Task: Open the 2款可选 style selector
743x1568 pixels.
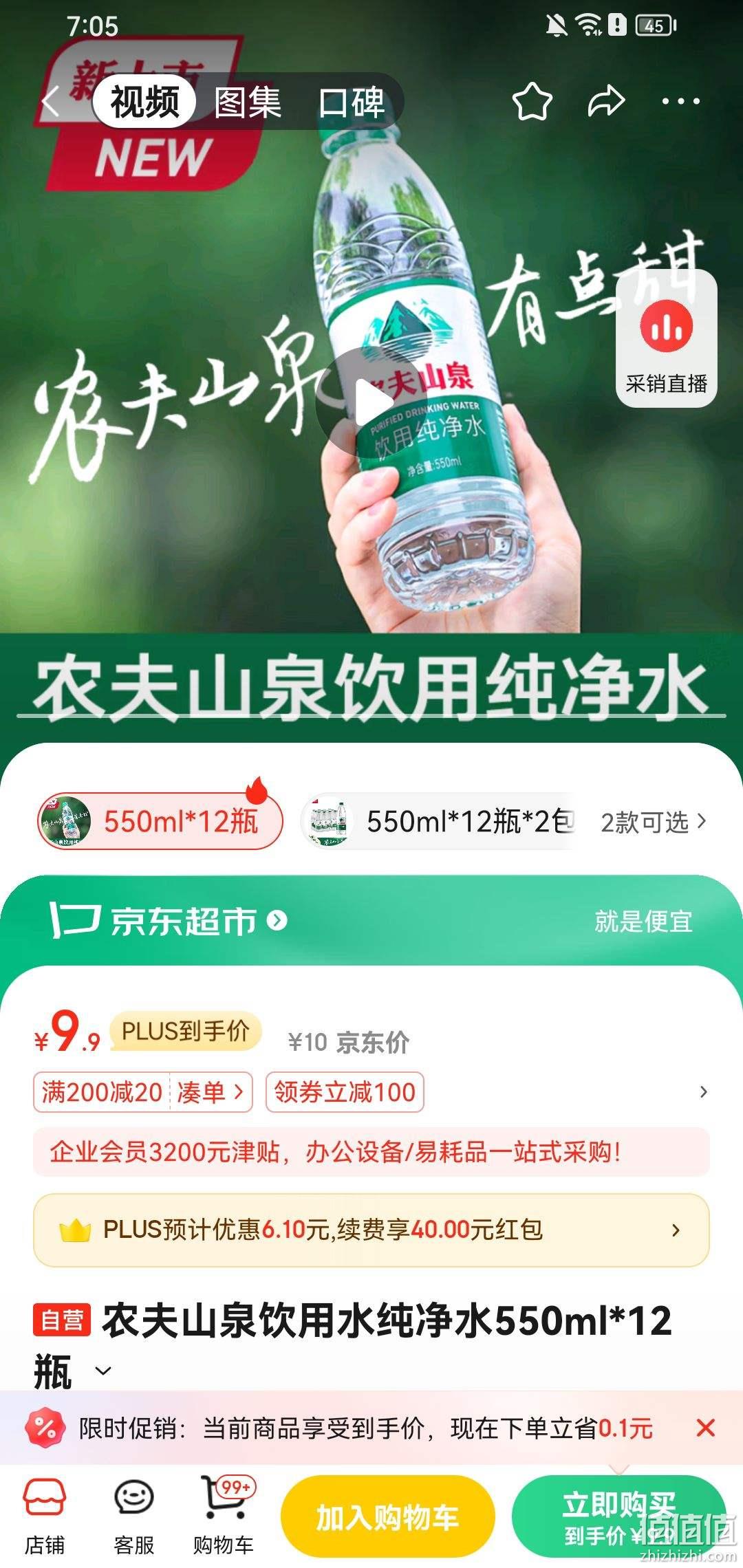Action: tap(653, 821)
